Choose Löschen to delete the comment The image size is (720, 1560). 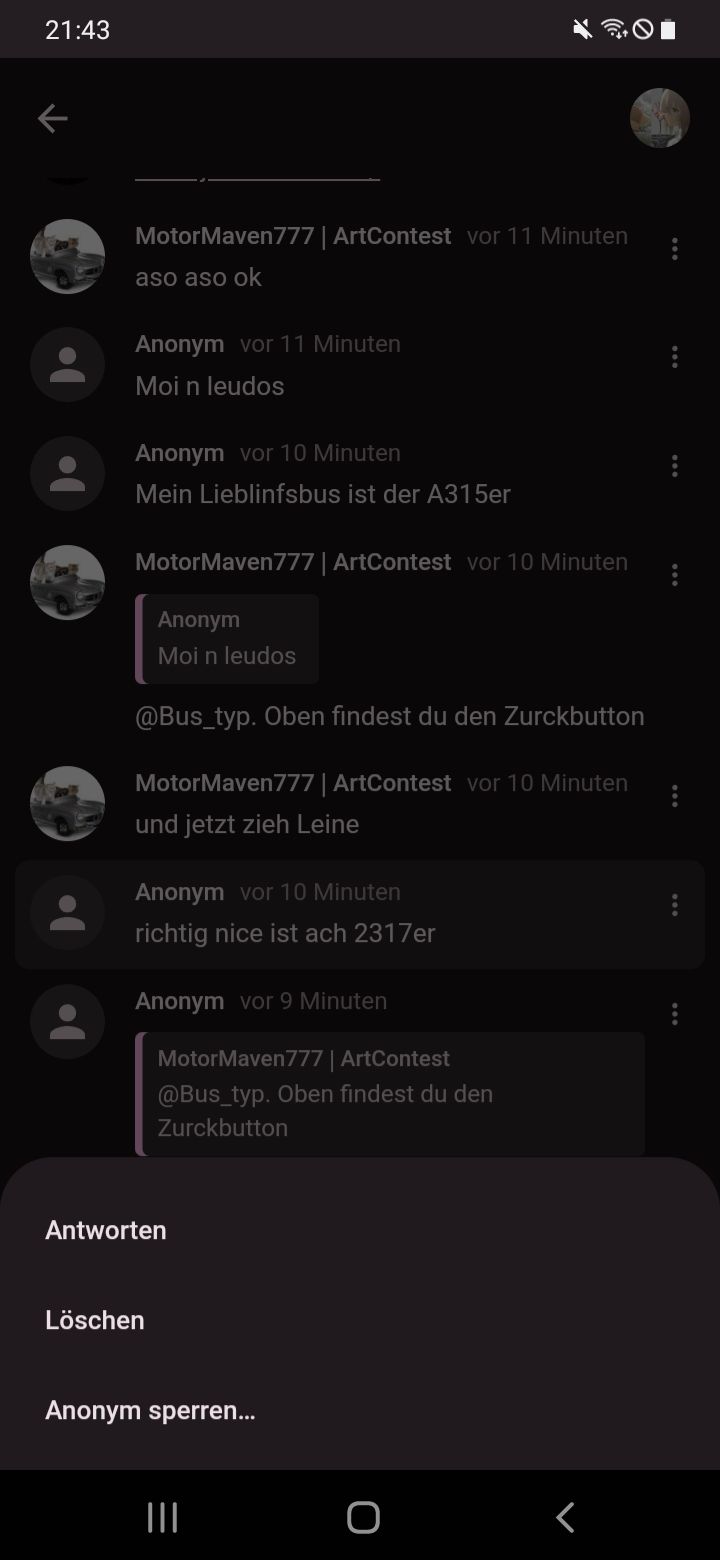(x=95, y=1320)
